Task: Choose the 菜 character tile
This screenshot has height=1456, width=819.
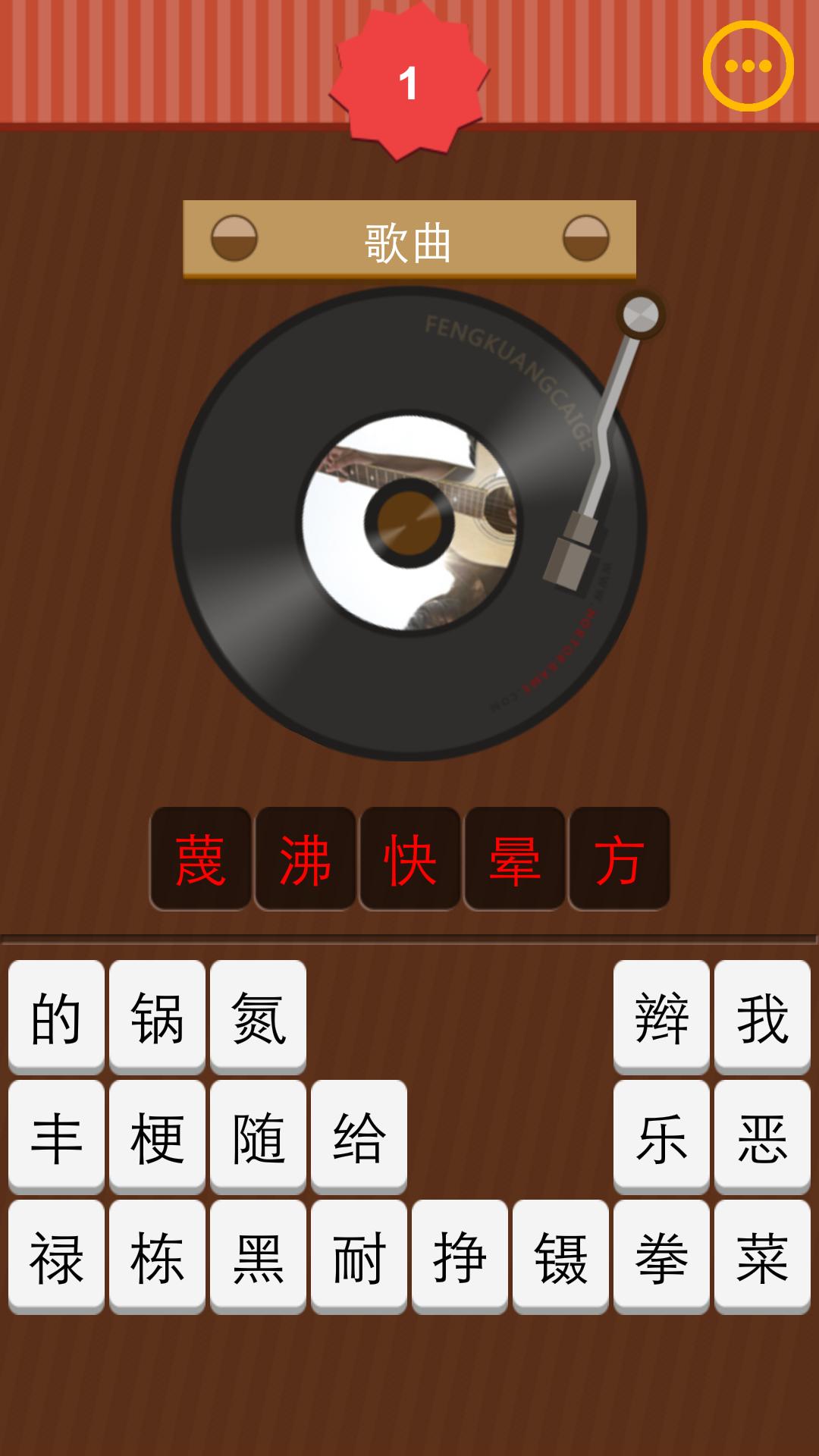Action: (x=762, y=1257)
